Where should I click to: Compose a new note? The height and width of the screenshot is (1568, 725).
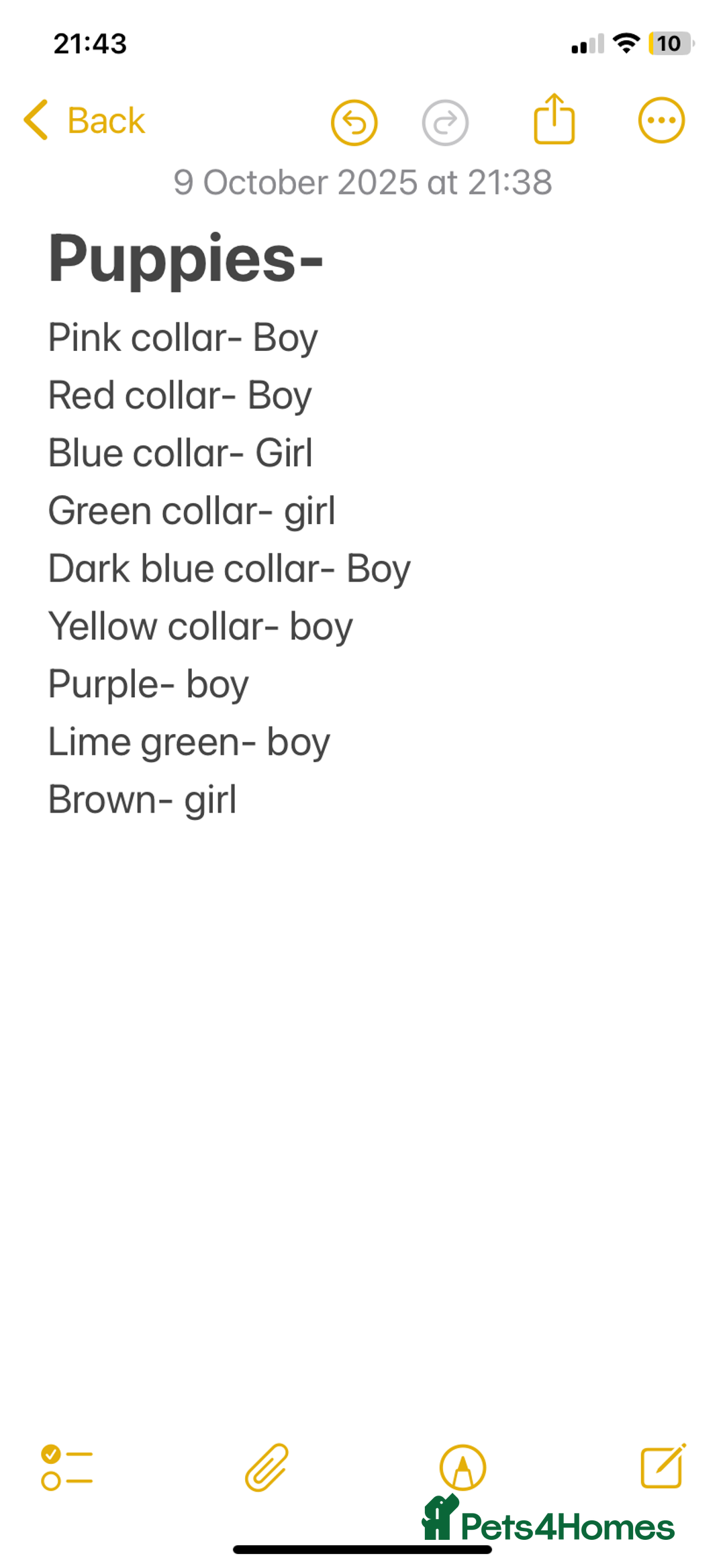click(x=663, y=1466)
